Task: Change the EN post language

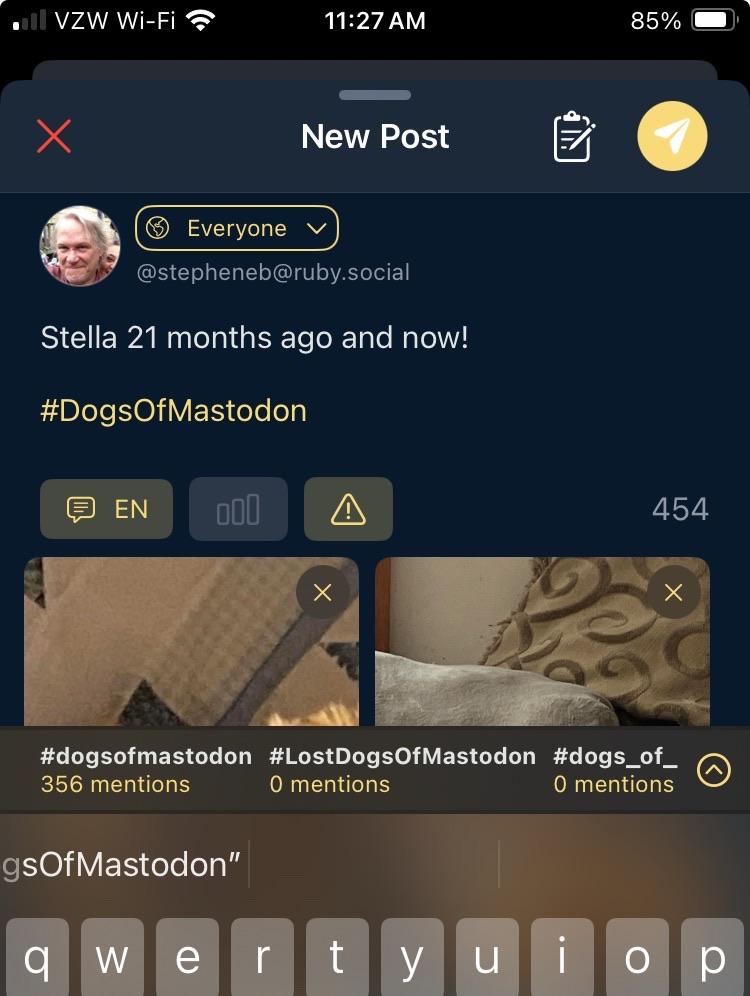Action: [x=106, y=509]
